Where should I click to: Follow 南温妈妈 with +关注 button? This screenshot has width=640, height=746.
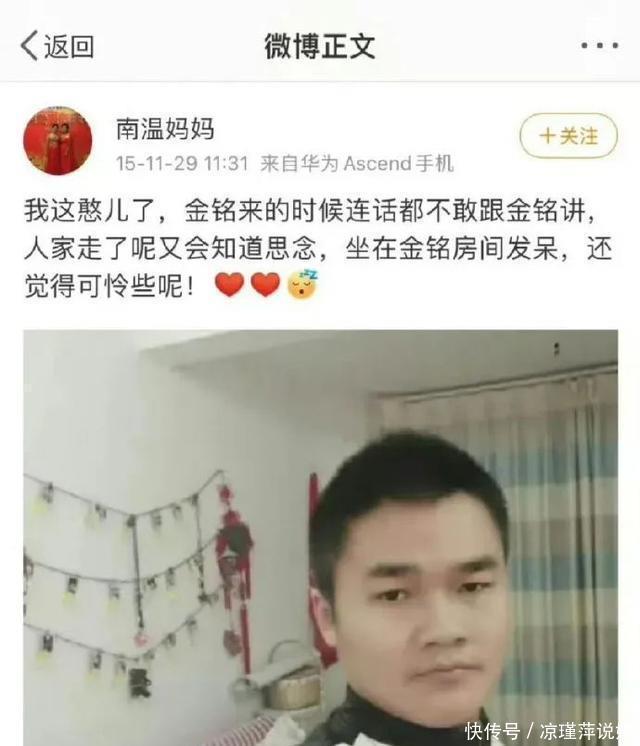568,136
